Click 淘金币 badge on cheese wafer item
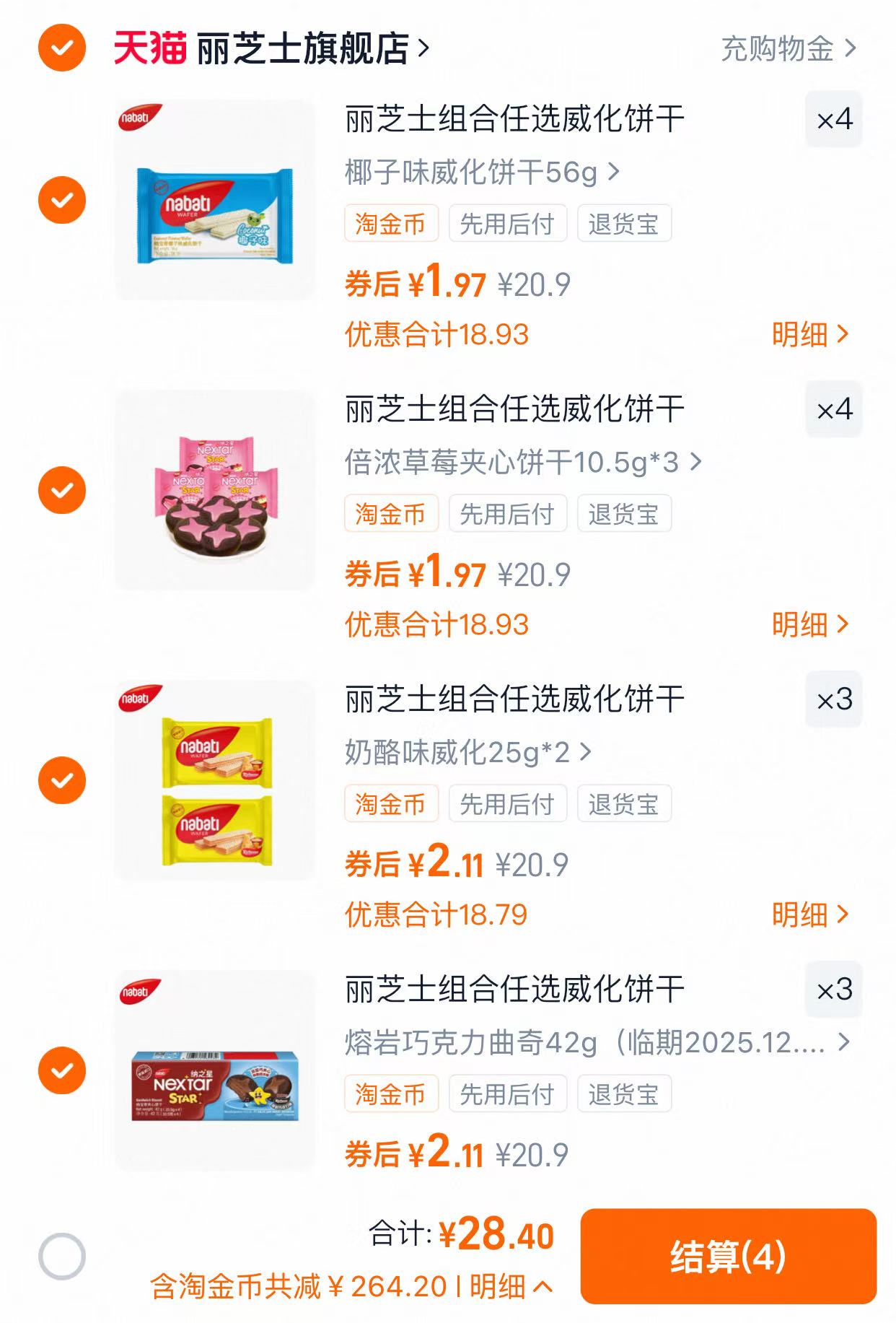The width and height of the screenshot is (896, 1323). click(390, 803)
